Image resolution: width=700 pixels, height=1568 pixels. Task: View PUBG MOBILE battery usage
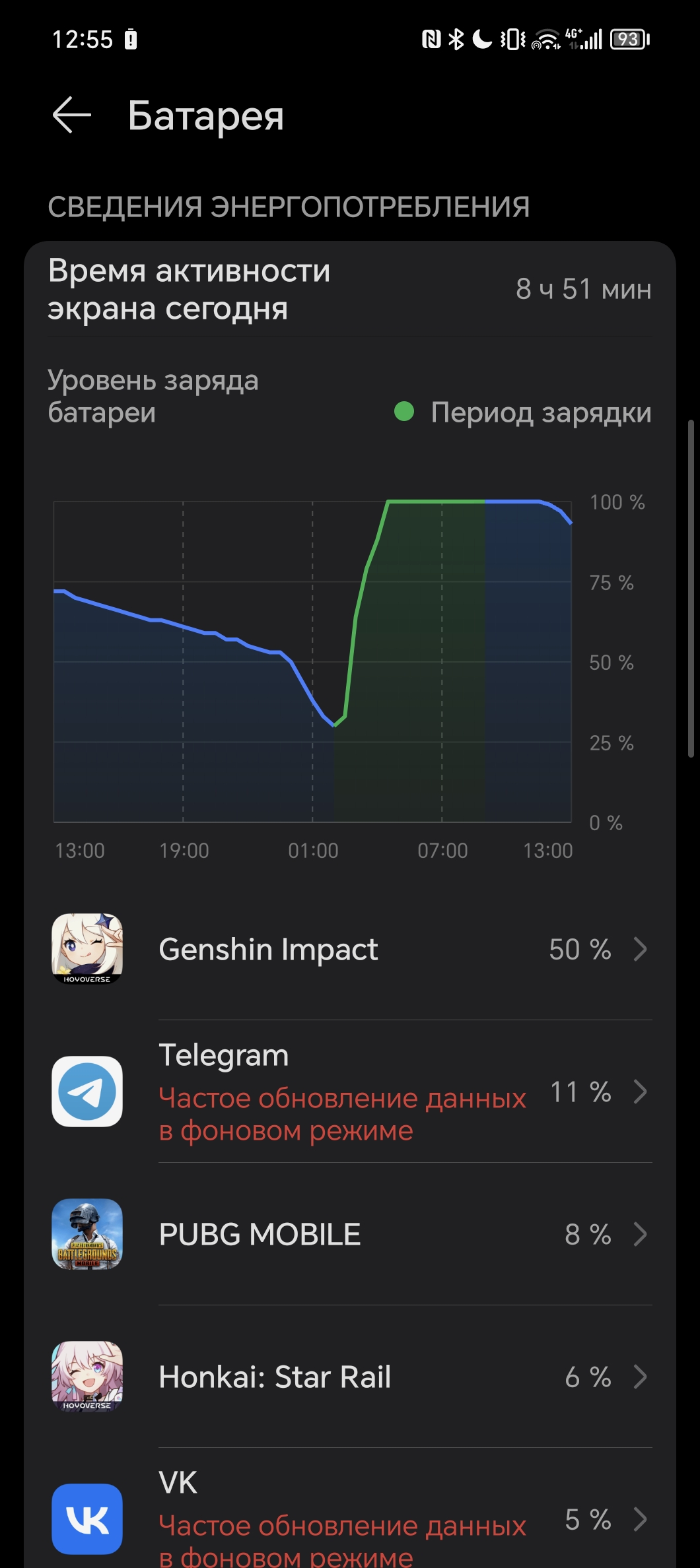click(350, 1234)
